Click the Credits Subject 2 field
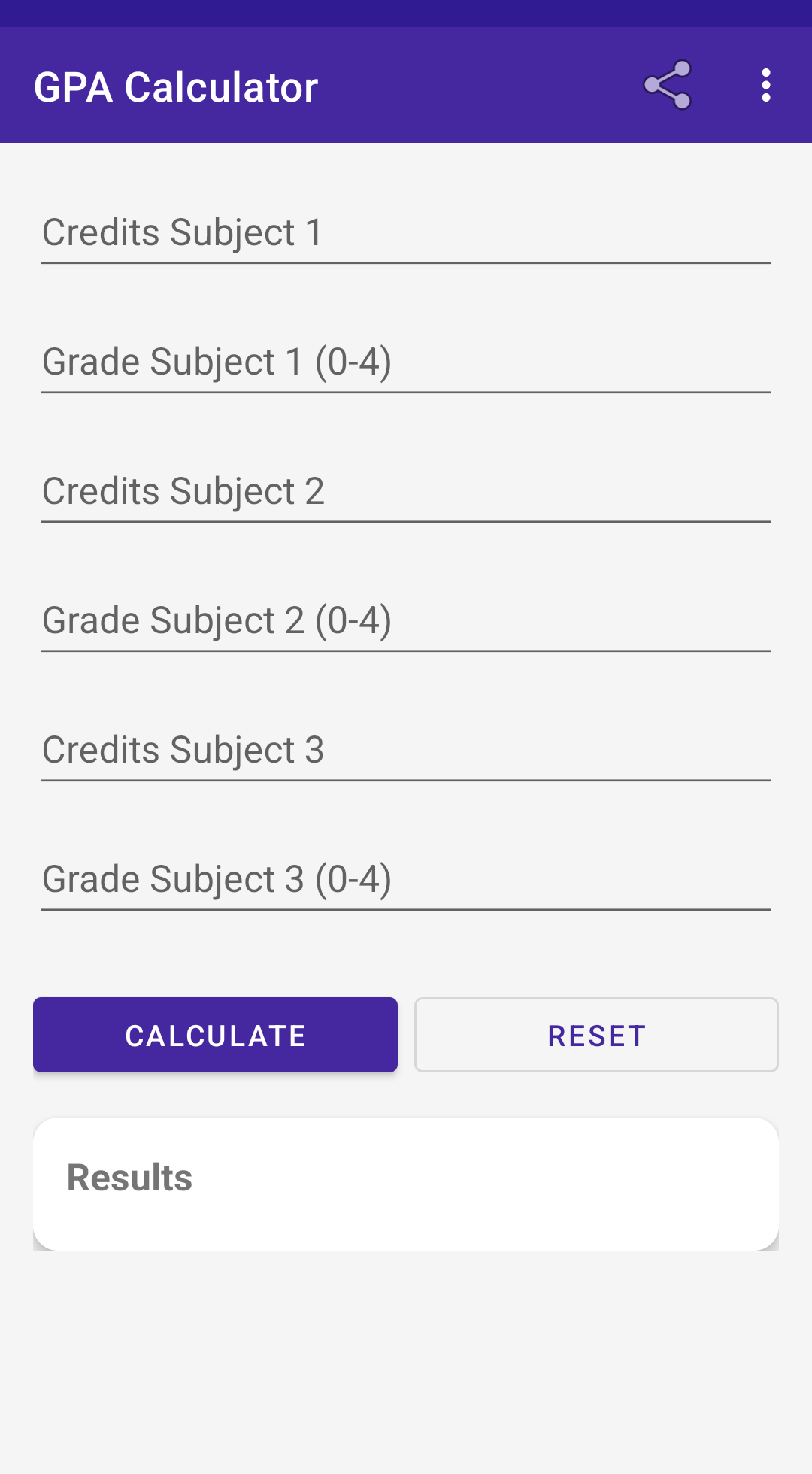The image size is (812, 1474). (406, 493)
